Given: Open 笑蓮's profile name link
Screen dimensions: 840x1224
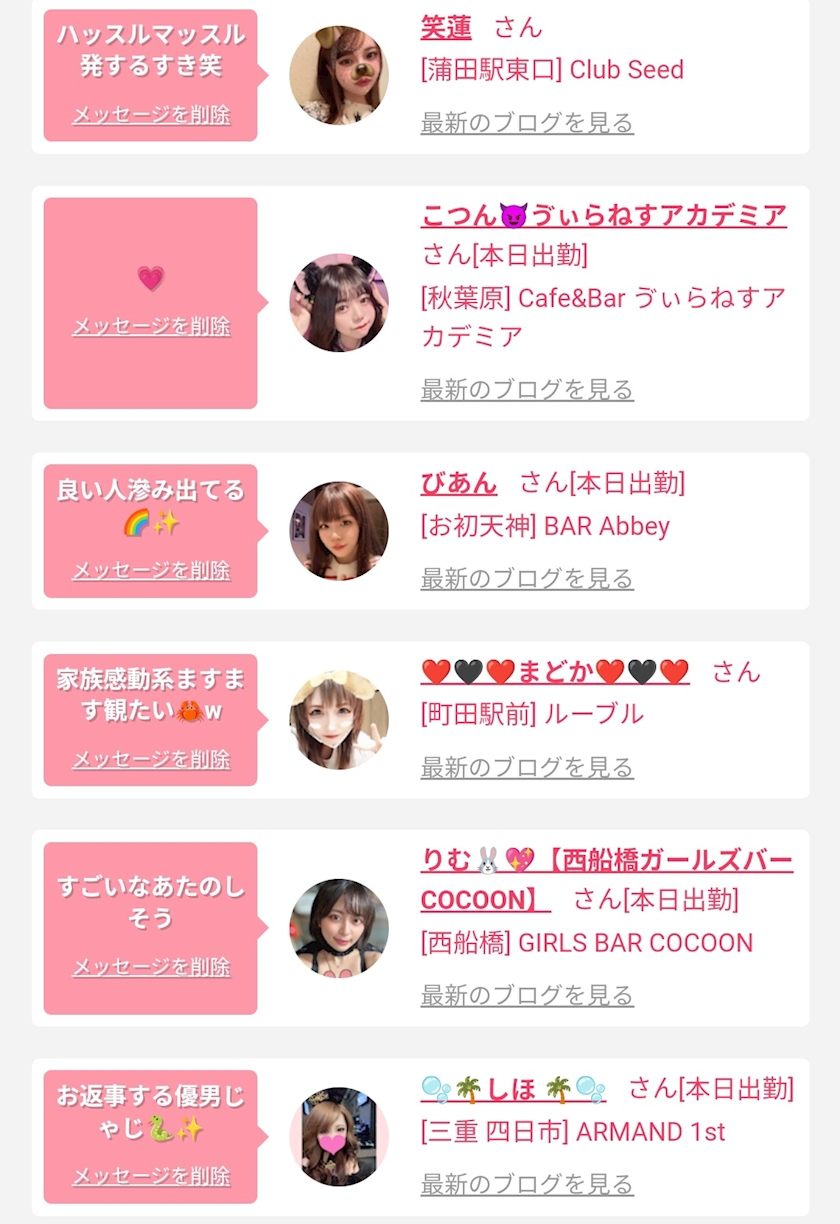Looking at the screenshot, I should 446,27.
